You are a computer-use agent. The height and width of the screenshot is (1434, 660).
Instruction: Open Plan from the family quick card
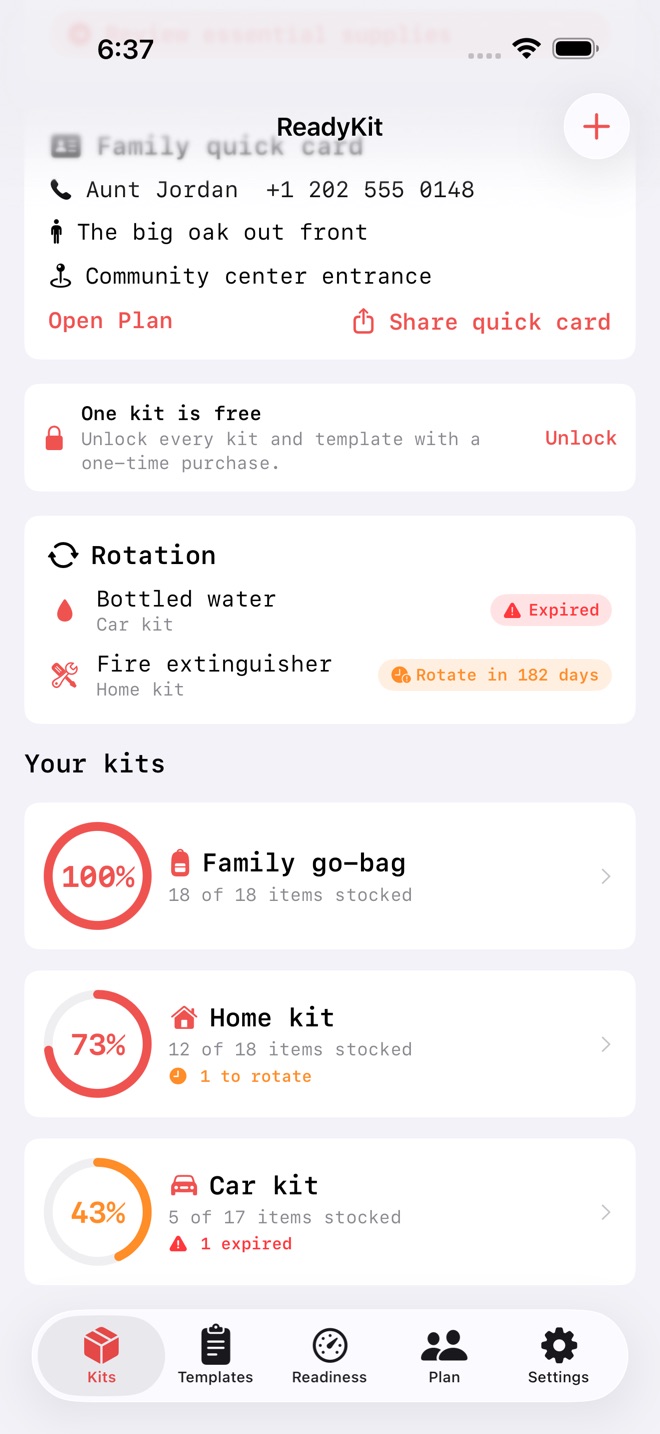pyautogui.click(x=110, y=321)
